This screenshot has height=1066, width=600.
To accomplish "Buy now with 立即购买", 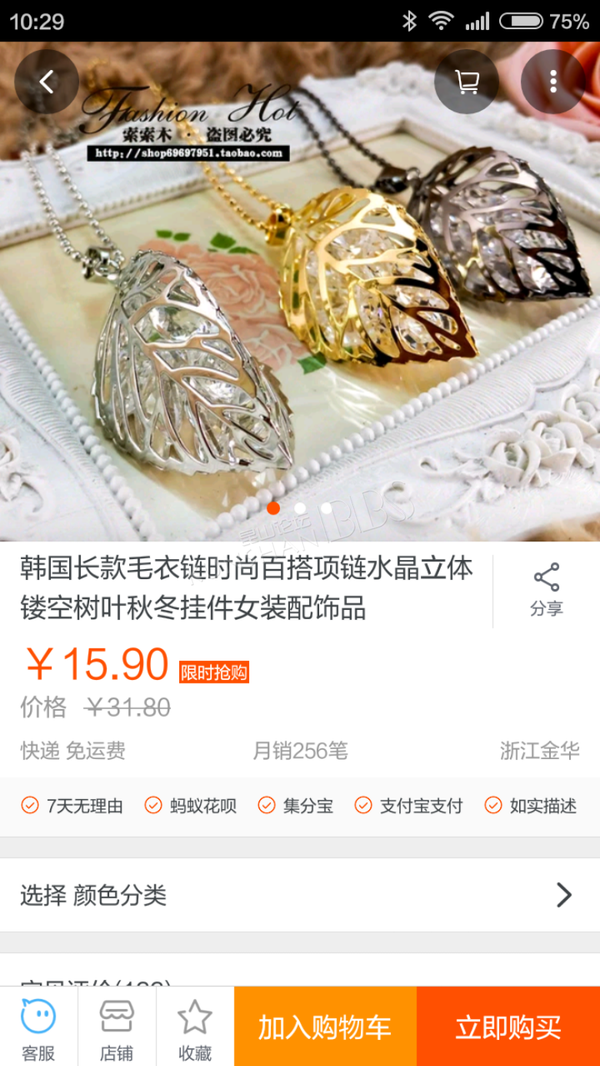I will pos(508,1027).
